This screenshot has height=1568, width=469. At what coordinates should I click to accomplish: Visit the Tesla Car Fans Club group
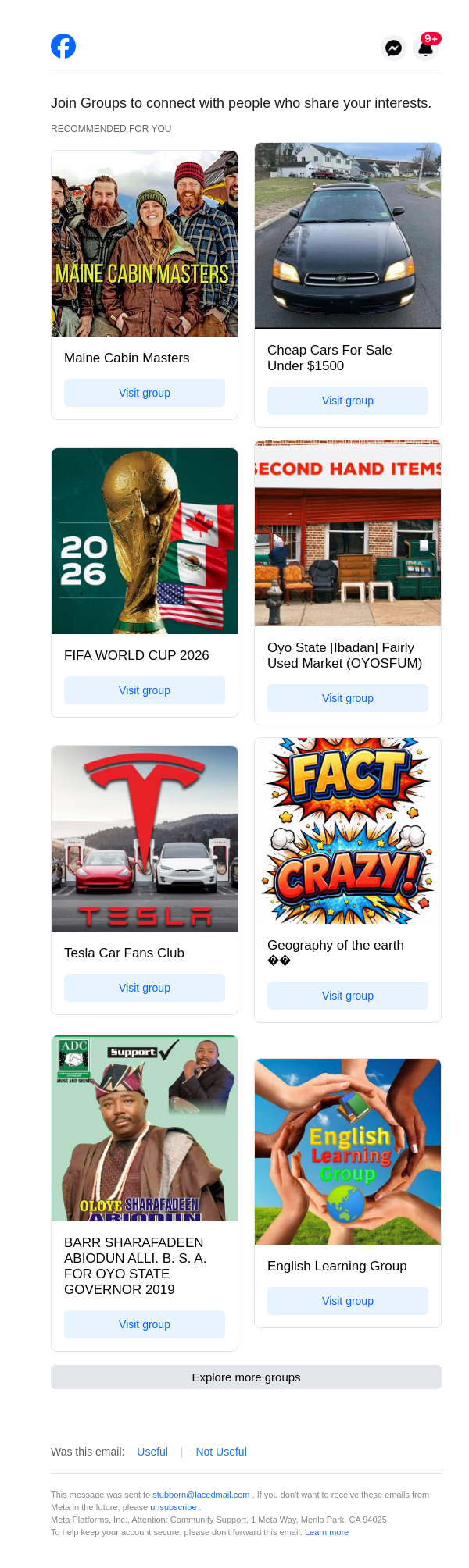tap(145, 988)
